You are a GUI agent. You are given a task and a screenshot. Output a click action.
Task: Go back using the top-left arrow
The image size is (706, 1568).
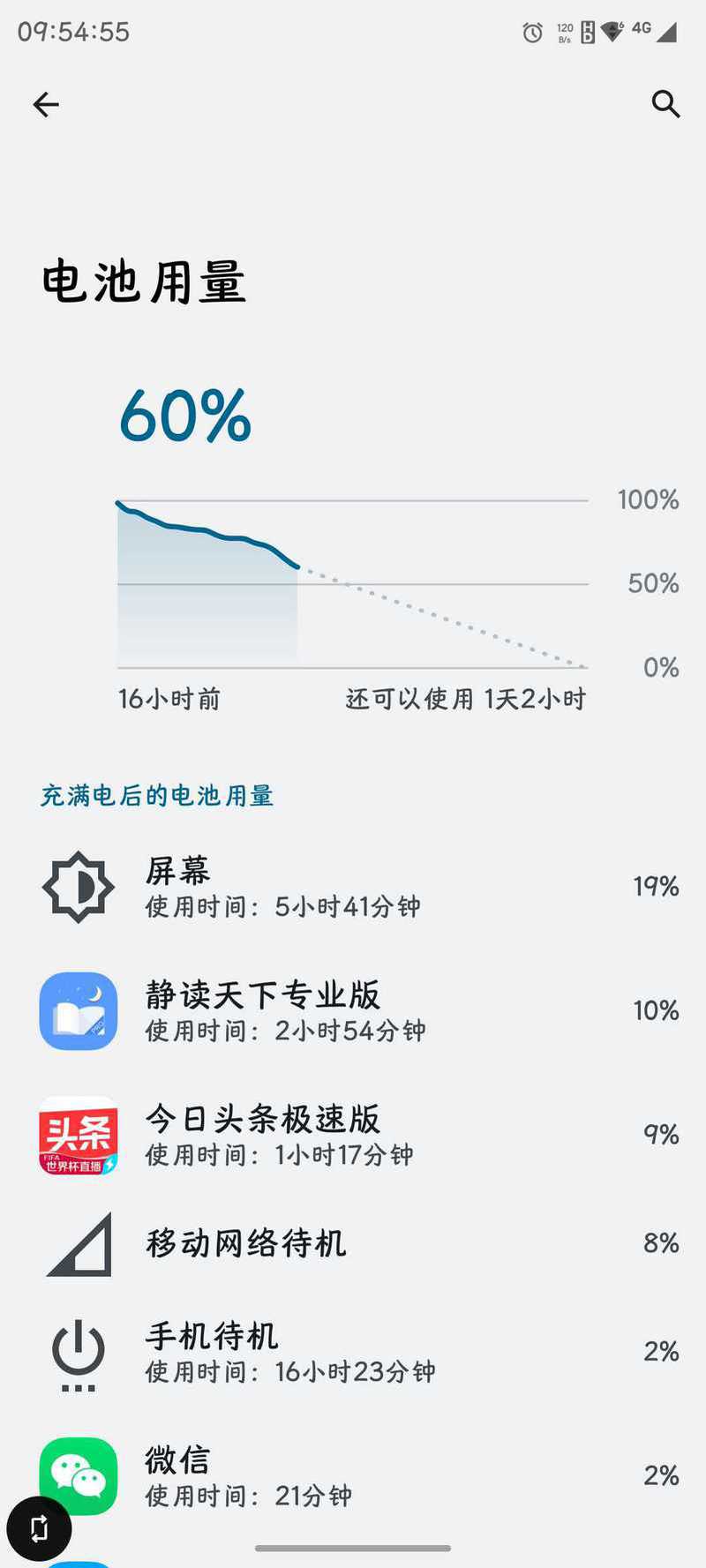click(x=46, y=105)
